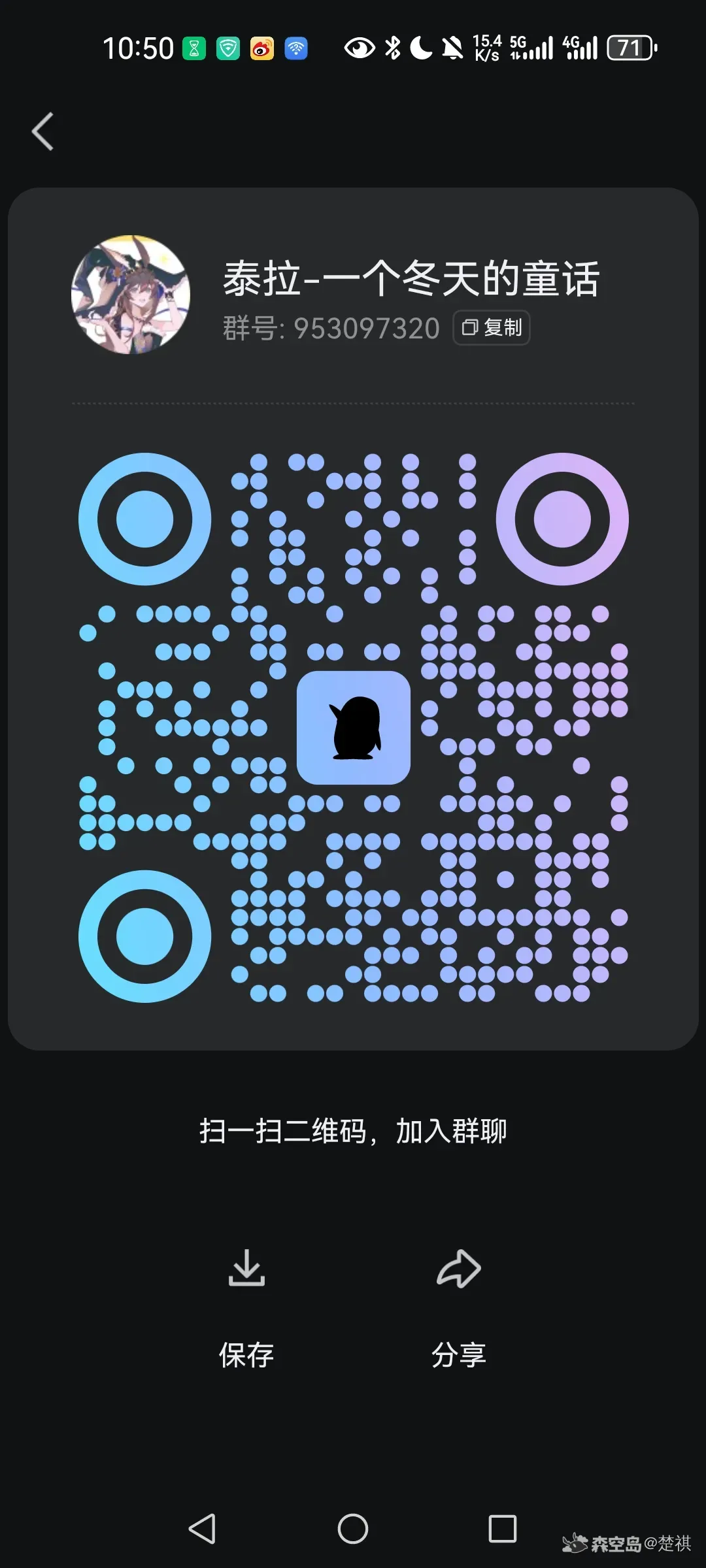Screen dimensions: 706x1568
Task: Tap the 分享 share label
Action: tap(458, 1354)
